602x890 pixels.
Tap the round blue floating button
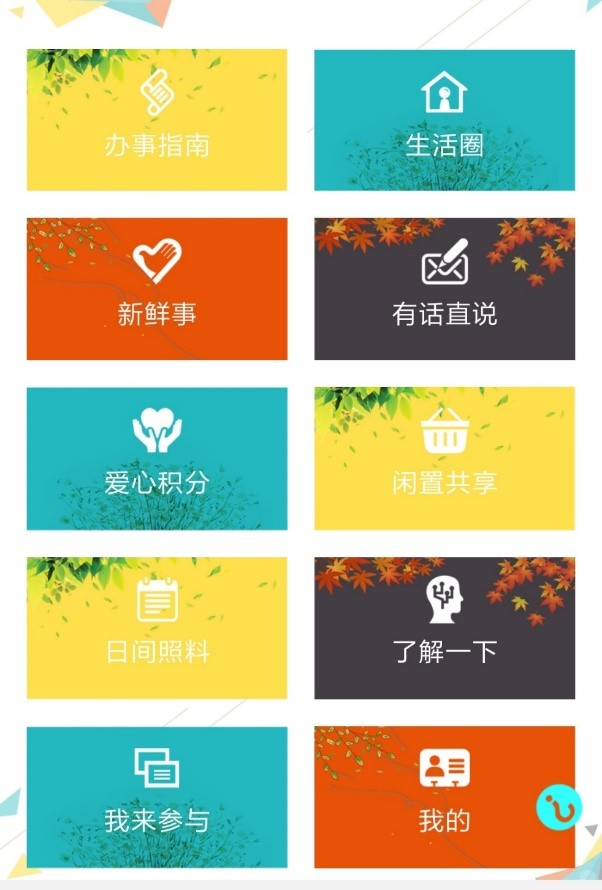[x=558, y=808]
